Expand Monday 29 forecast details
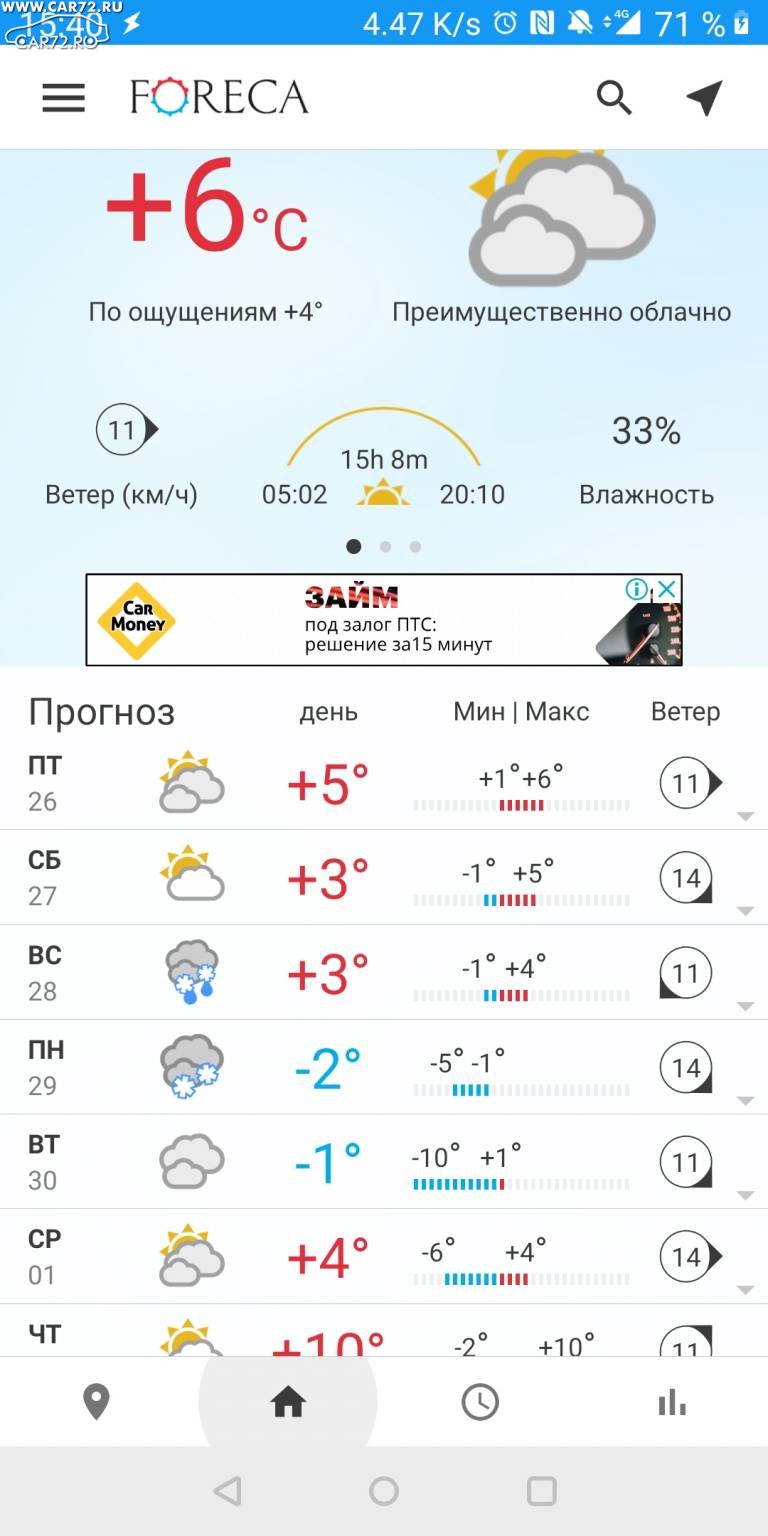 (x=384, y=1067)
